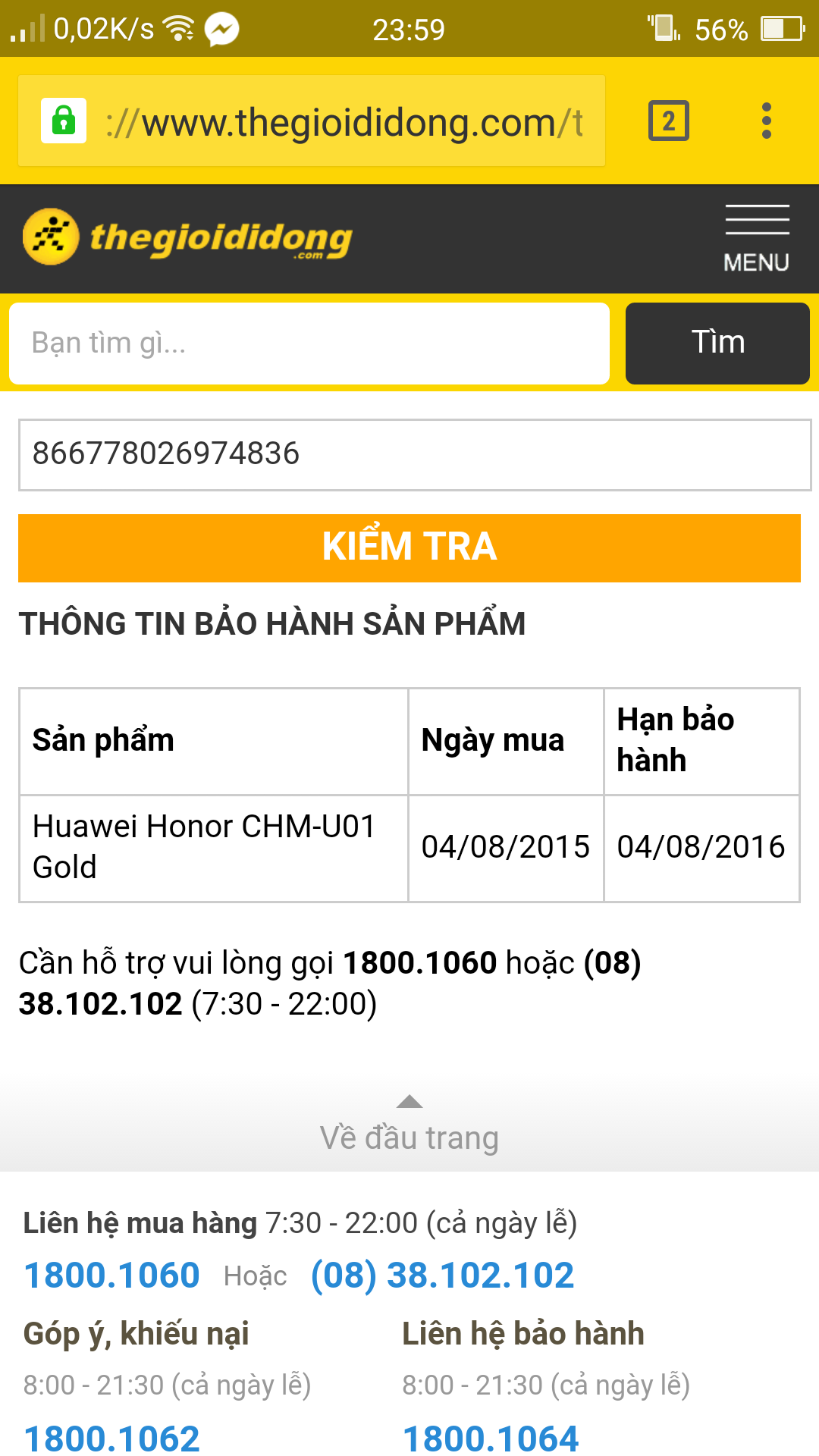Go to thegioididong home via logo

pos(187,237)
